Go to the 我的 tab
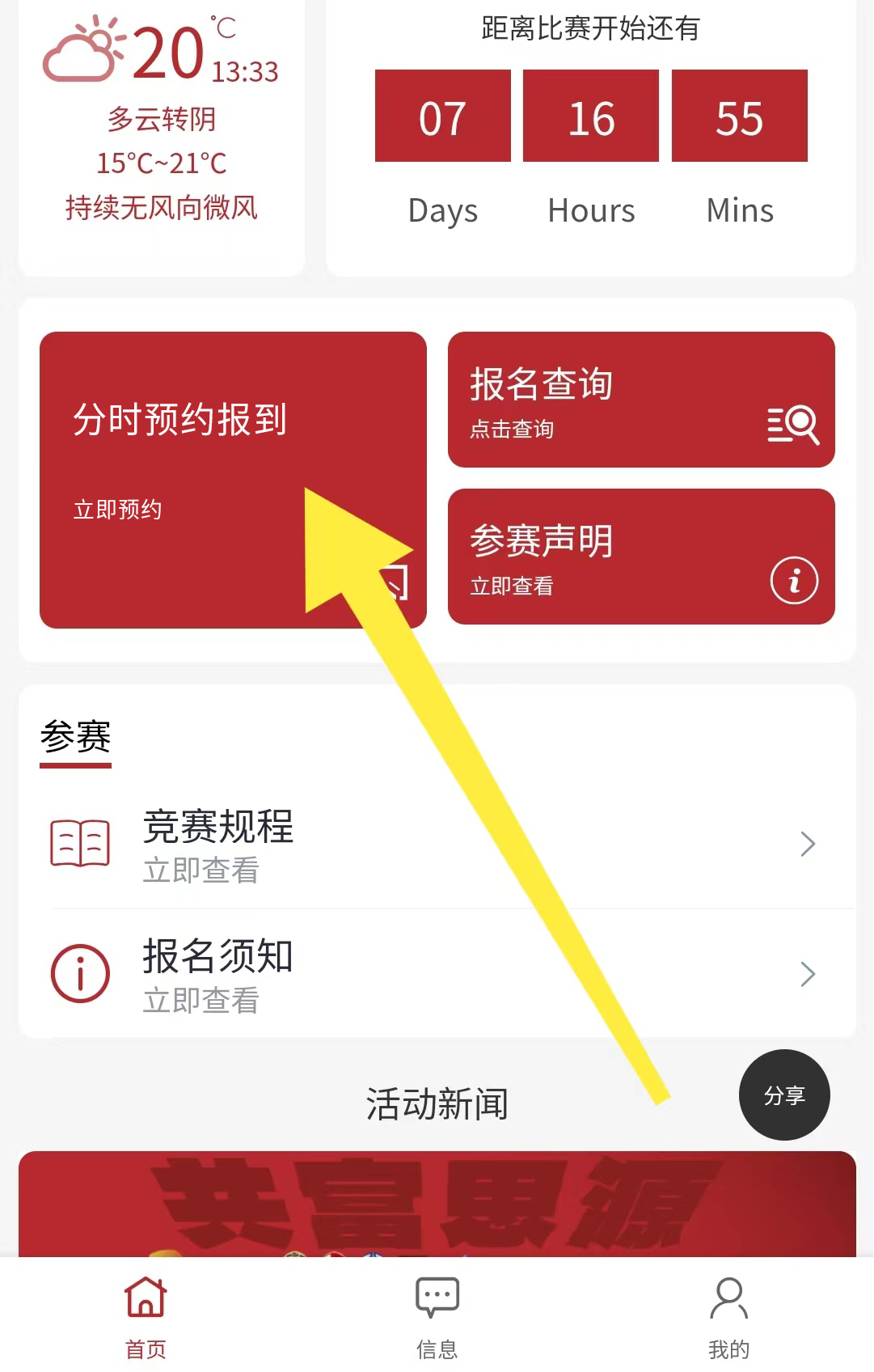The image size is (874, 1372). coord(728,1314)
